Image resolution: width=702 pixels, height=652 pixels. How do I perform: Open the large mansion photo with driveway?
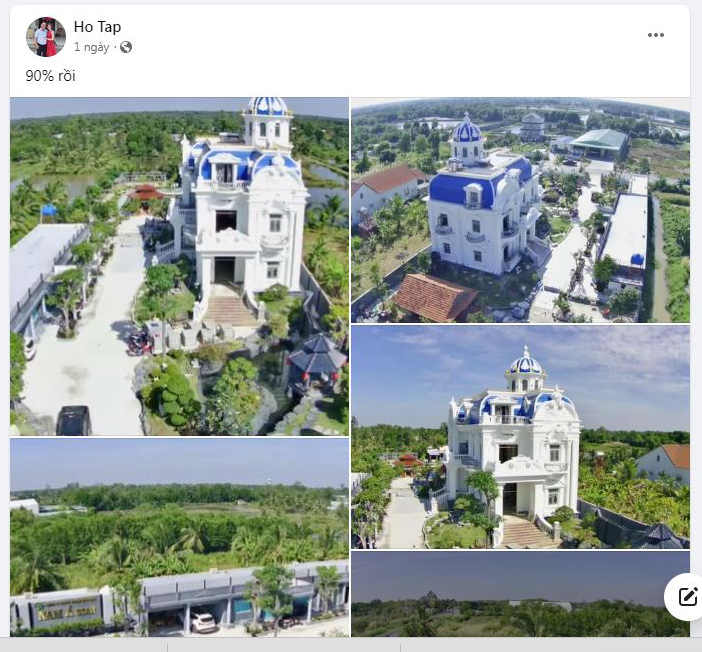pyautogui.click(x=179, y=266)
